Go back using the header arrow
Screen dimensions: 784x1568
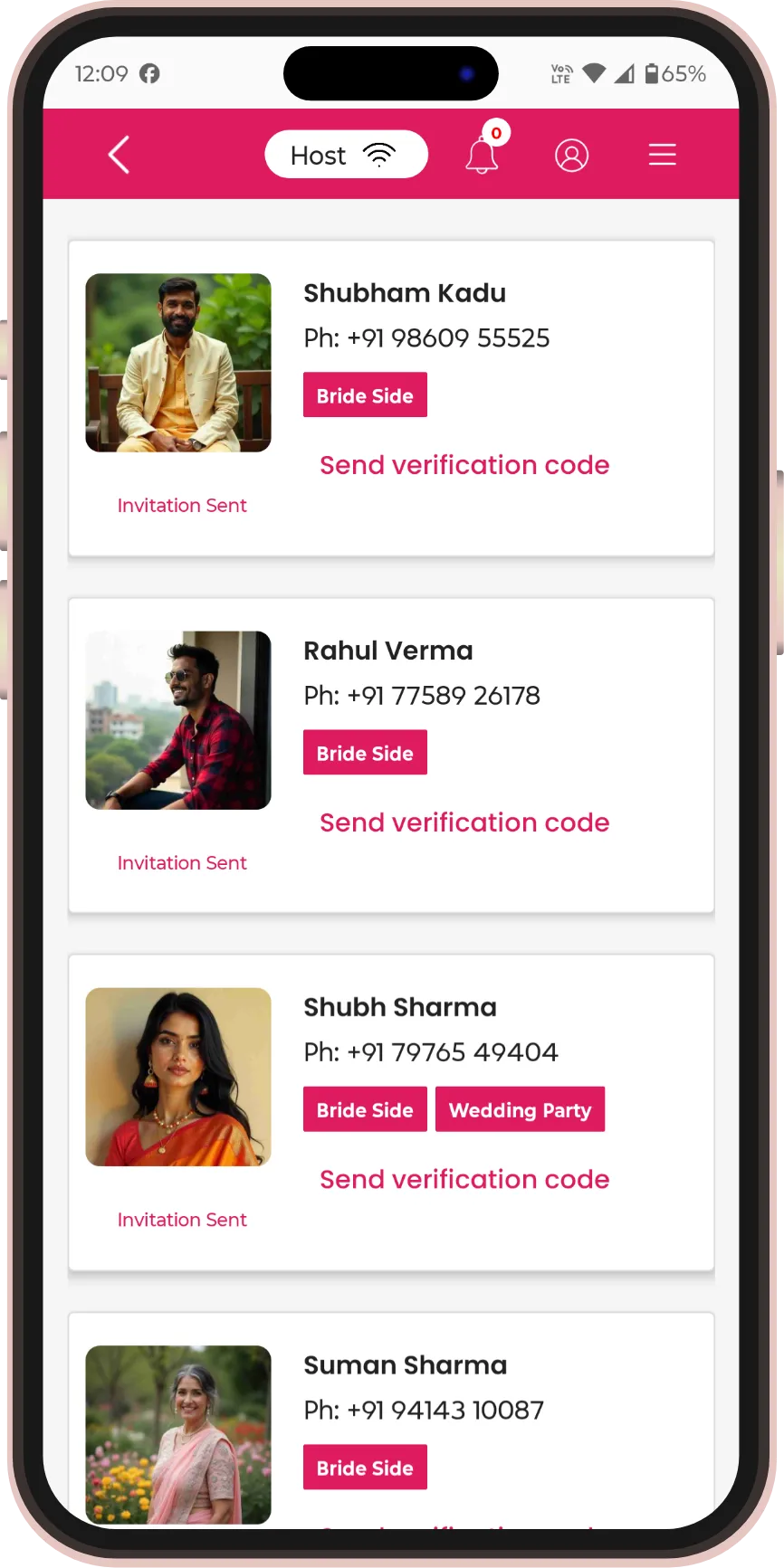pyautogui.click(x=120, y=155)
